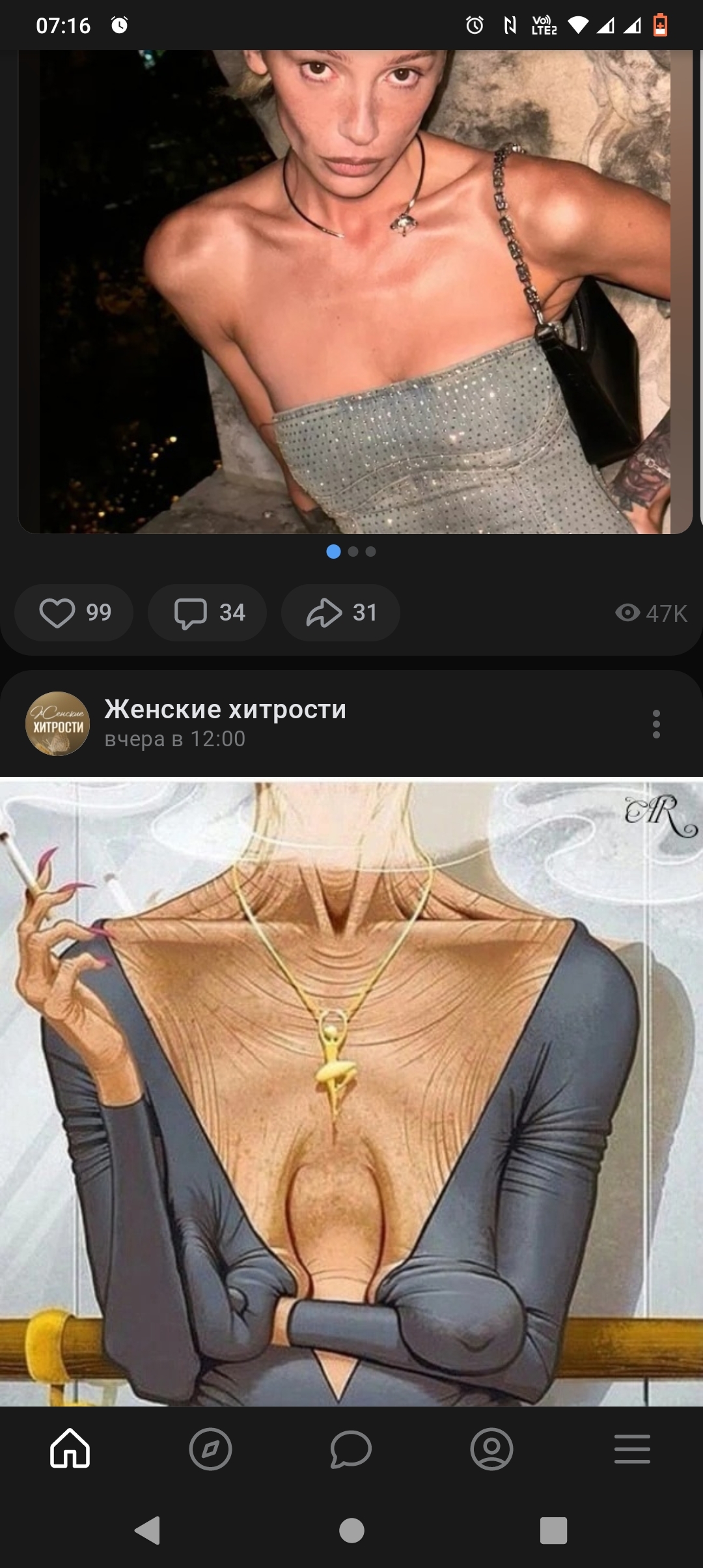
Task: Go to the home feed tab
Action: (70, 1449)
